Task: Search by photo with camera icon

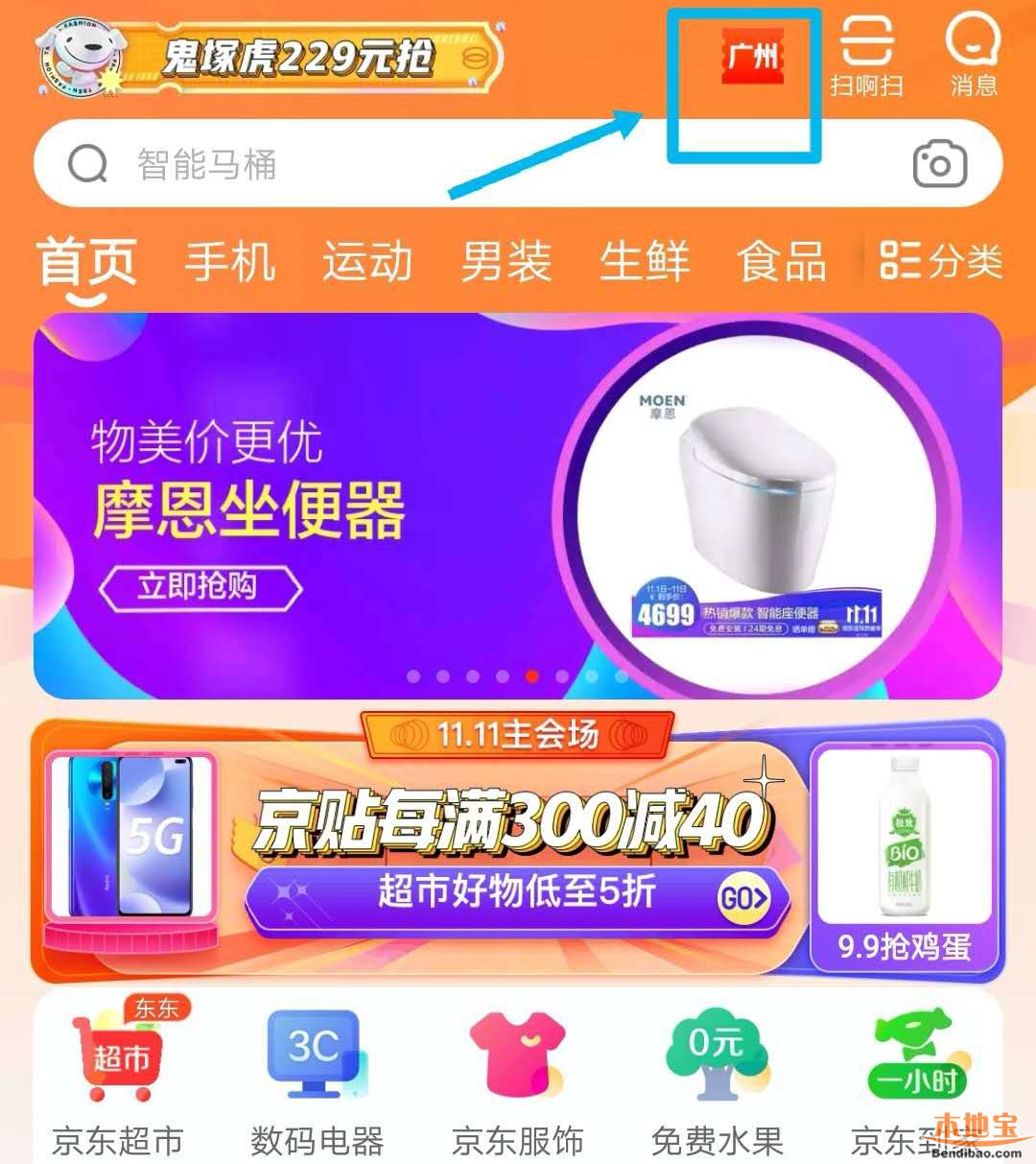Action: click(939, 165)
